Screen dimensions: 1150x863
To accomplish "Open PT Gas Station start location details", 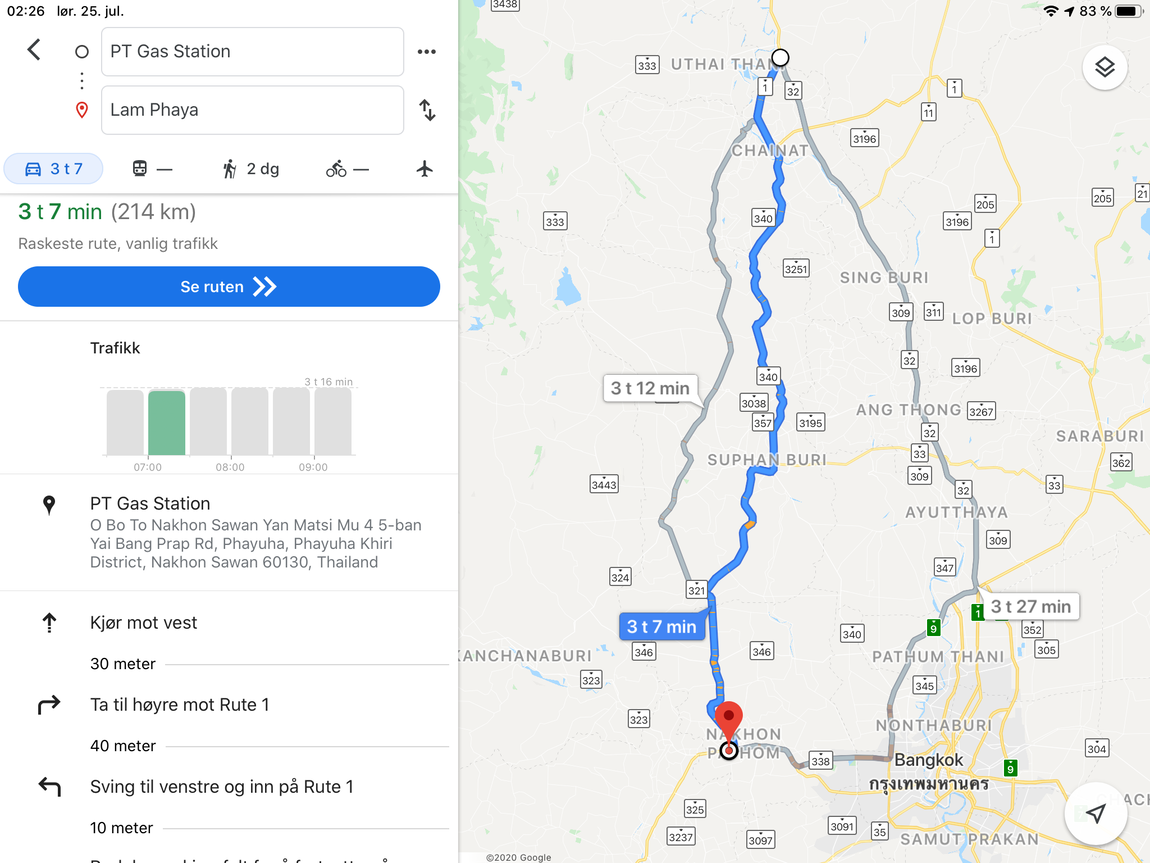I will (x=150, y=504).
